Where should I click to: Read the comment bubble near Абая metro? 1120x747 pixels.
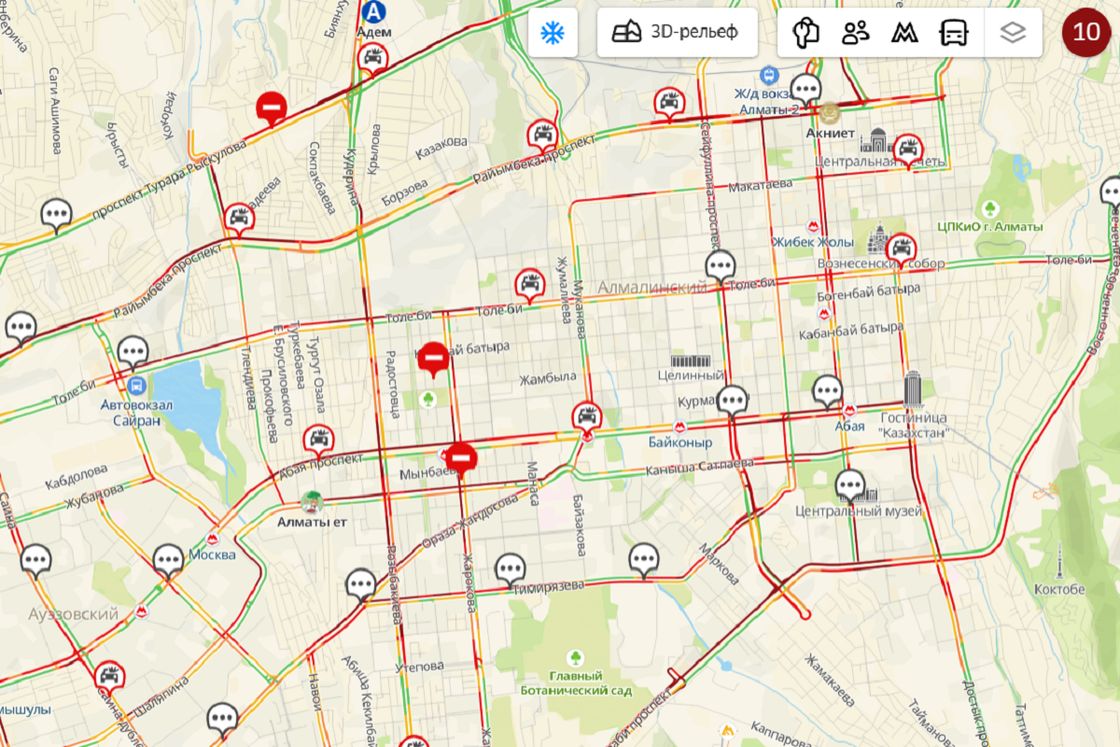click(x=827, y=390)
